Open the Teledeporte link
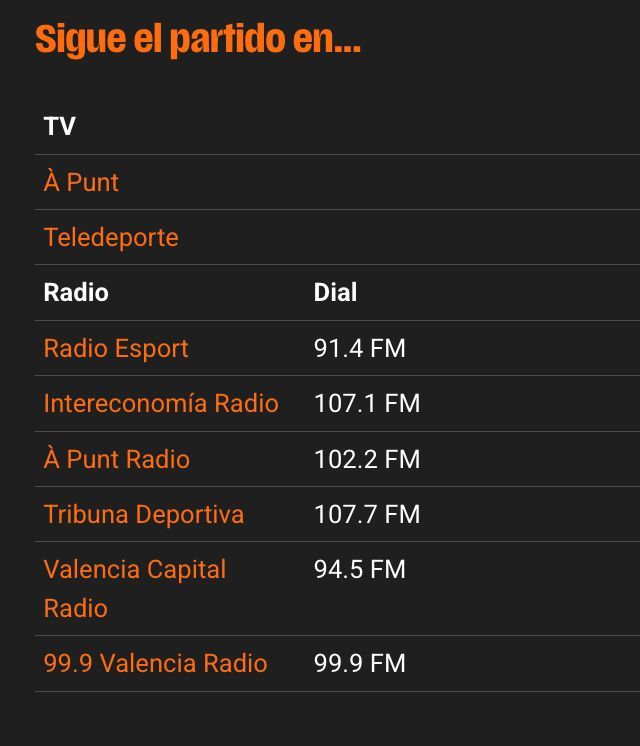 point(111,237)
